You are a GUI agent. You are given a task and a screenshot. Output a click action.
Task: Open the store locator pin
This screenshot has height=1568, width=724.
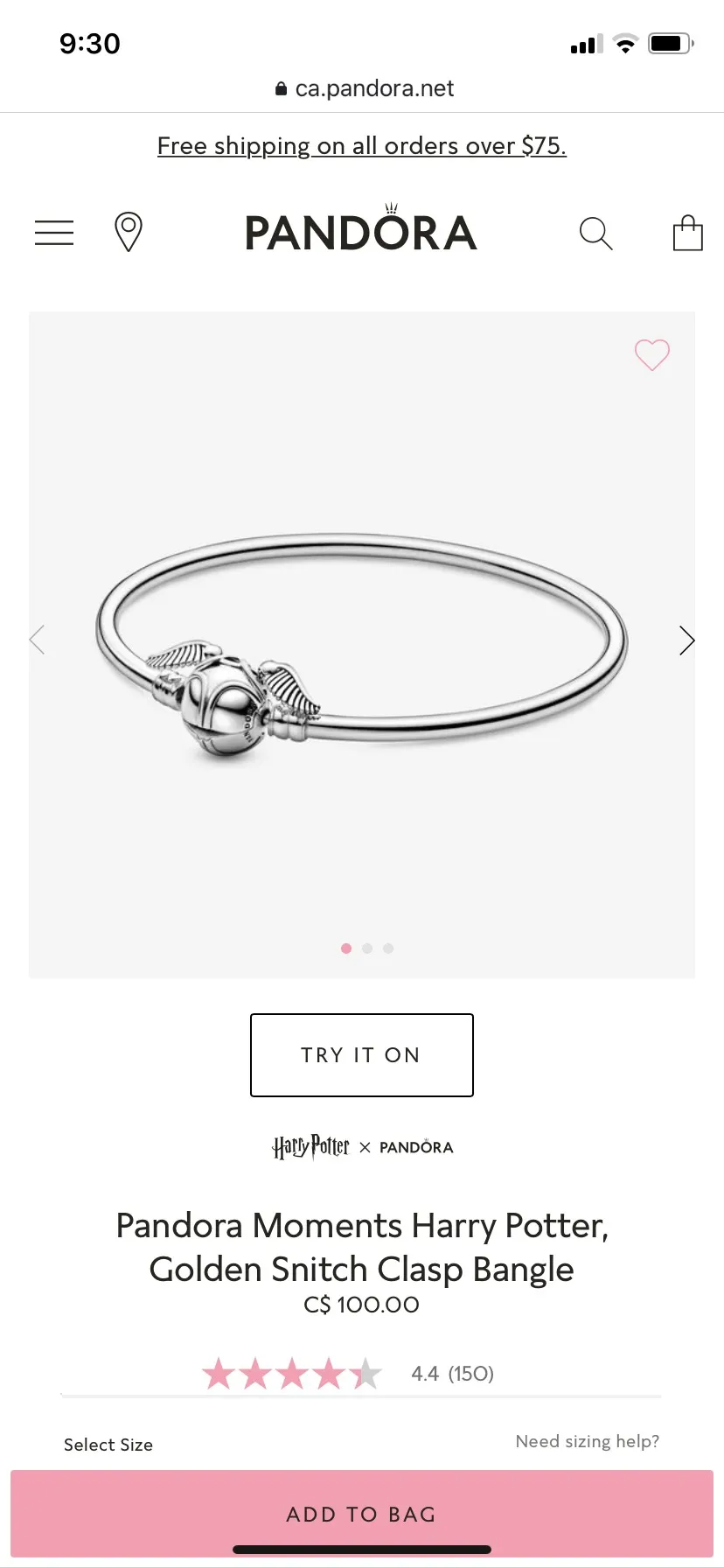[x=129, y=232]
